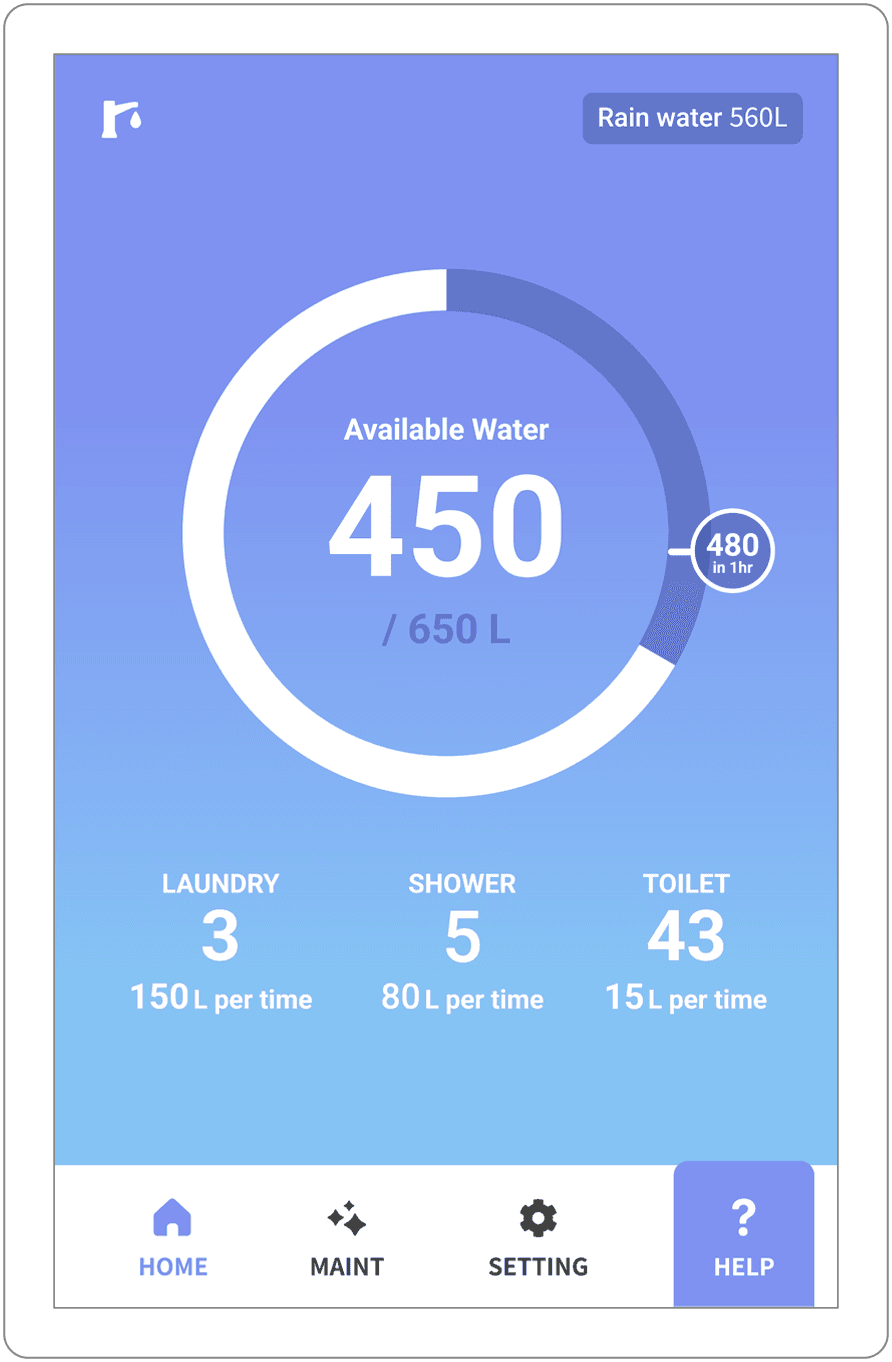Open the MAINT tab
The width and height of the screenshot is (892, 1362).
tap(347, 1238)
